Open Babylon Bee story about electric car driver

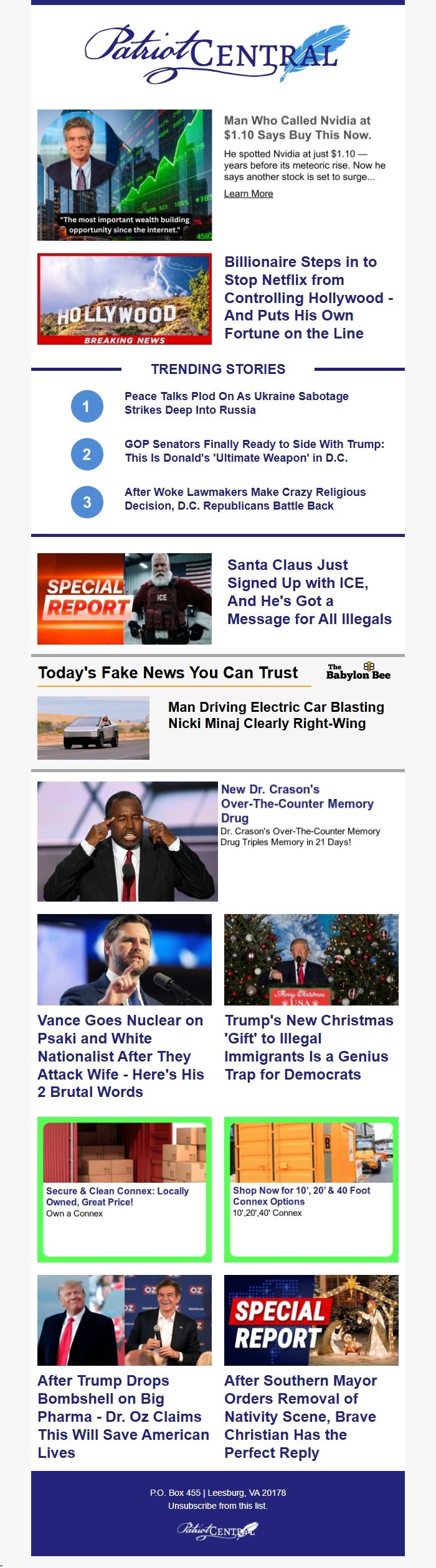click(276, 715)
